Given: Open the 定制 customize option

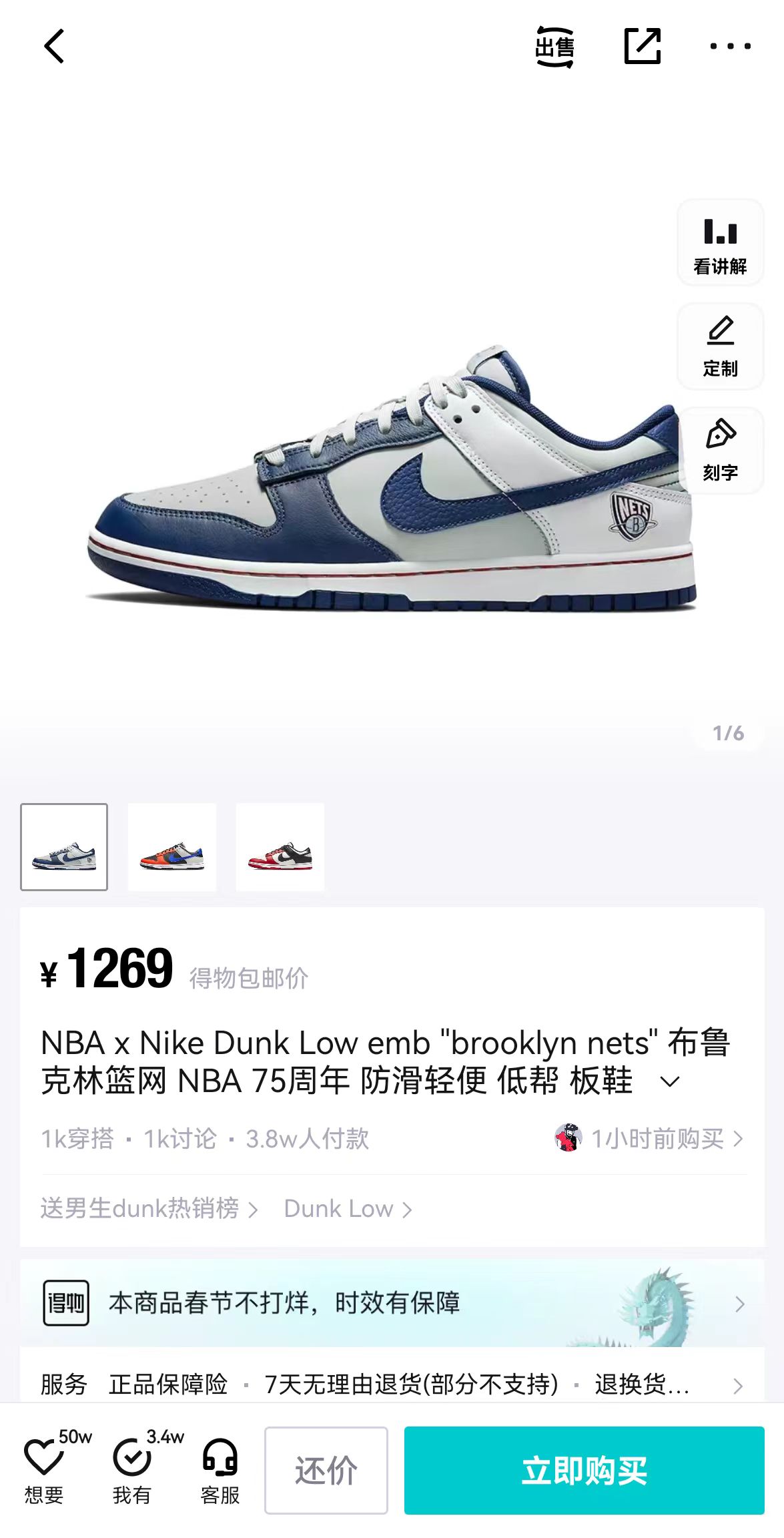Looking at the screenshot, I should 720,346.
